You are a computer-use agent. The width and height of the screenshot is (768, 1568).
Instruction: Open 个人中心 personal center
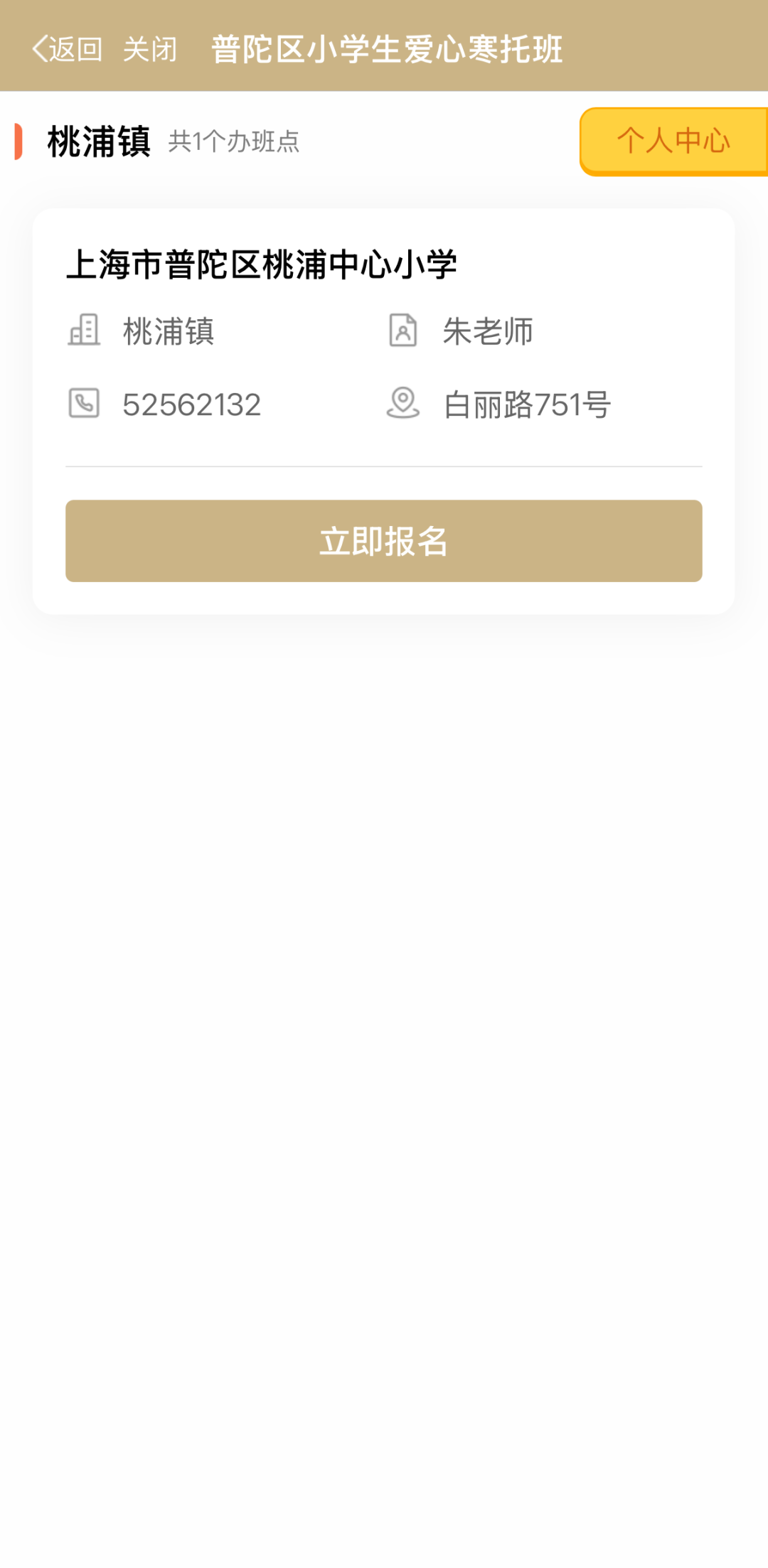pos(673,141)
